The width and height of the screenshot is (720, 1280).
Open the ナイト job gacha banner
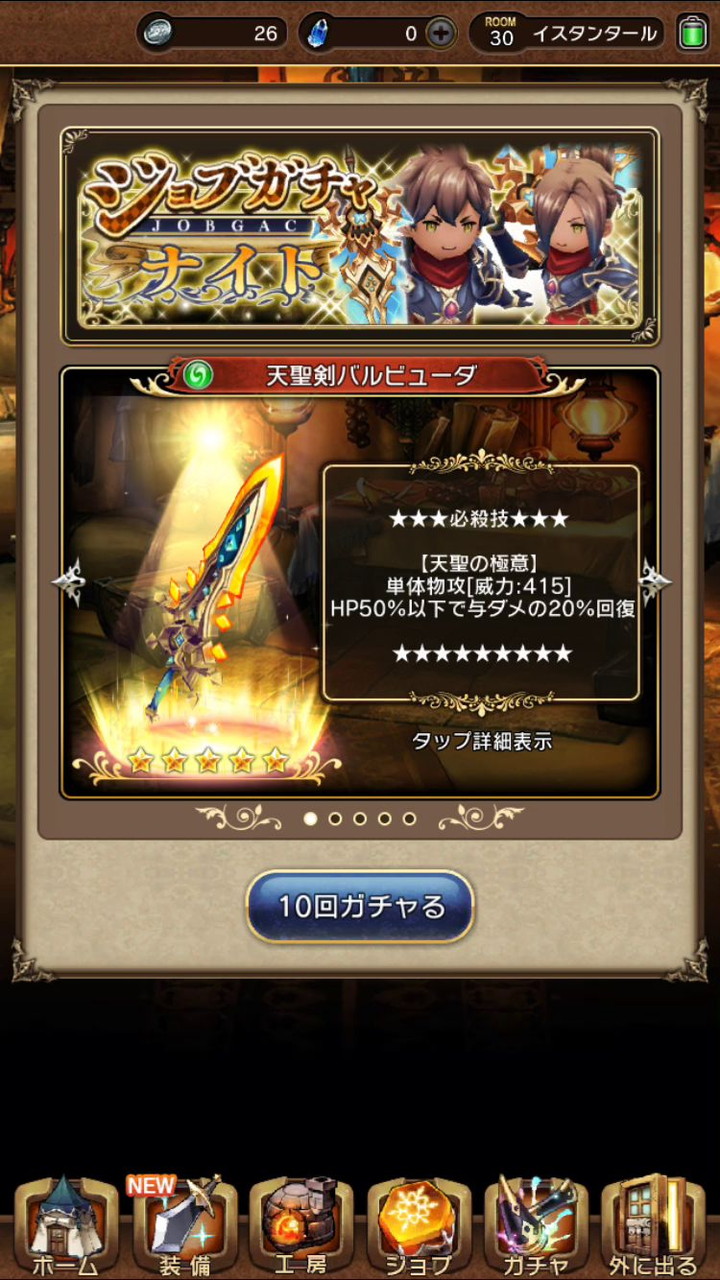click(x=360, y=236)
